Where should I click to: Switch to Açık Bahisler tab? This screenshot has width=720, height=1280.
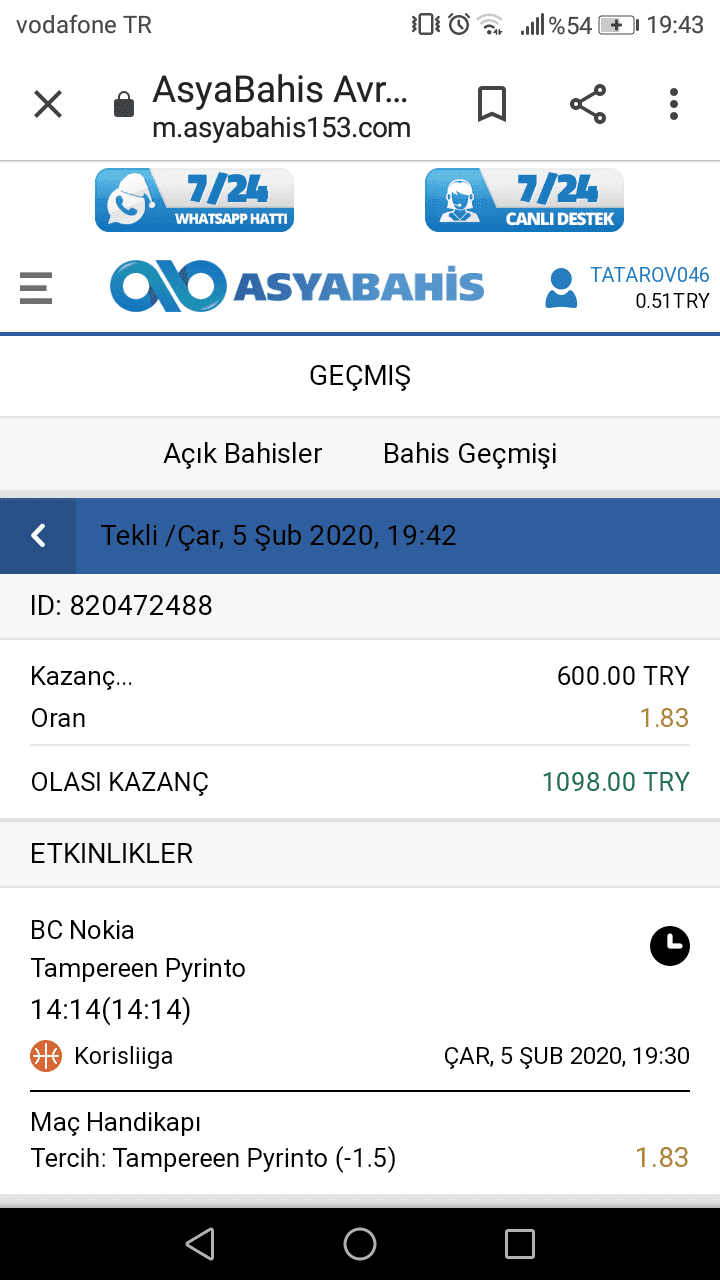pos(243,453)
